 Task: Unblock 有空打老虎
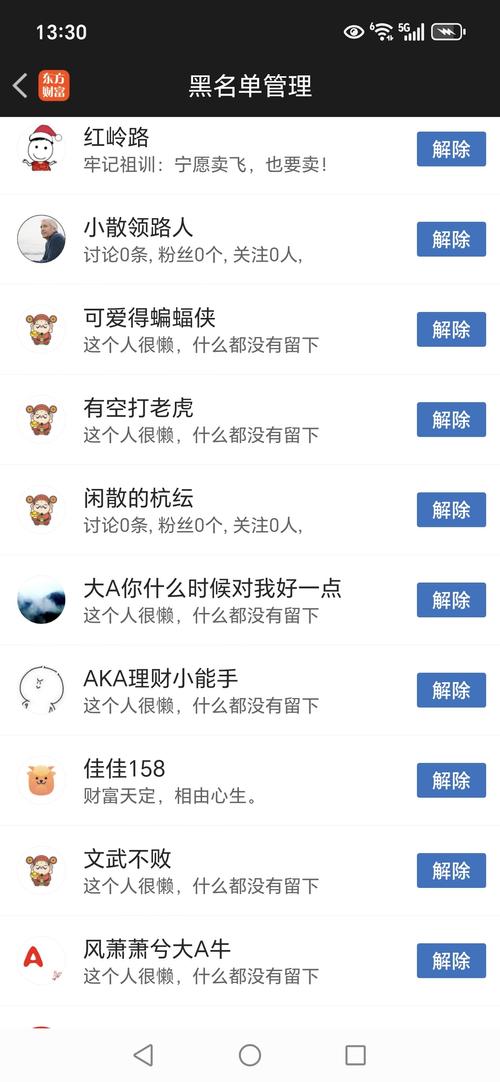451,420
